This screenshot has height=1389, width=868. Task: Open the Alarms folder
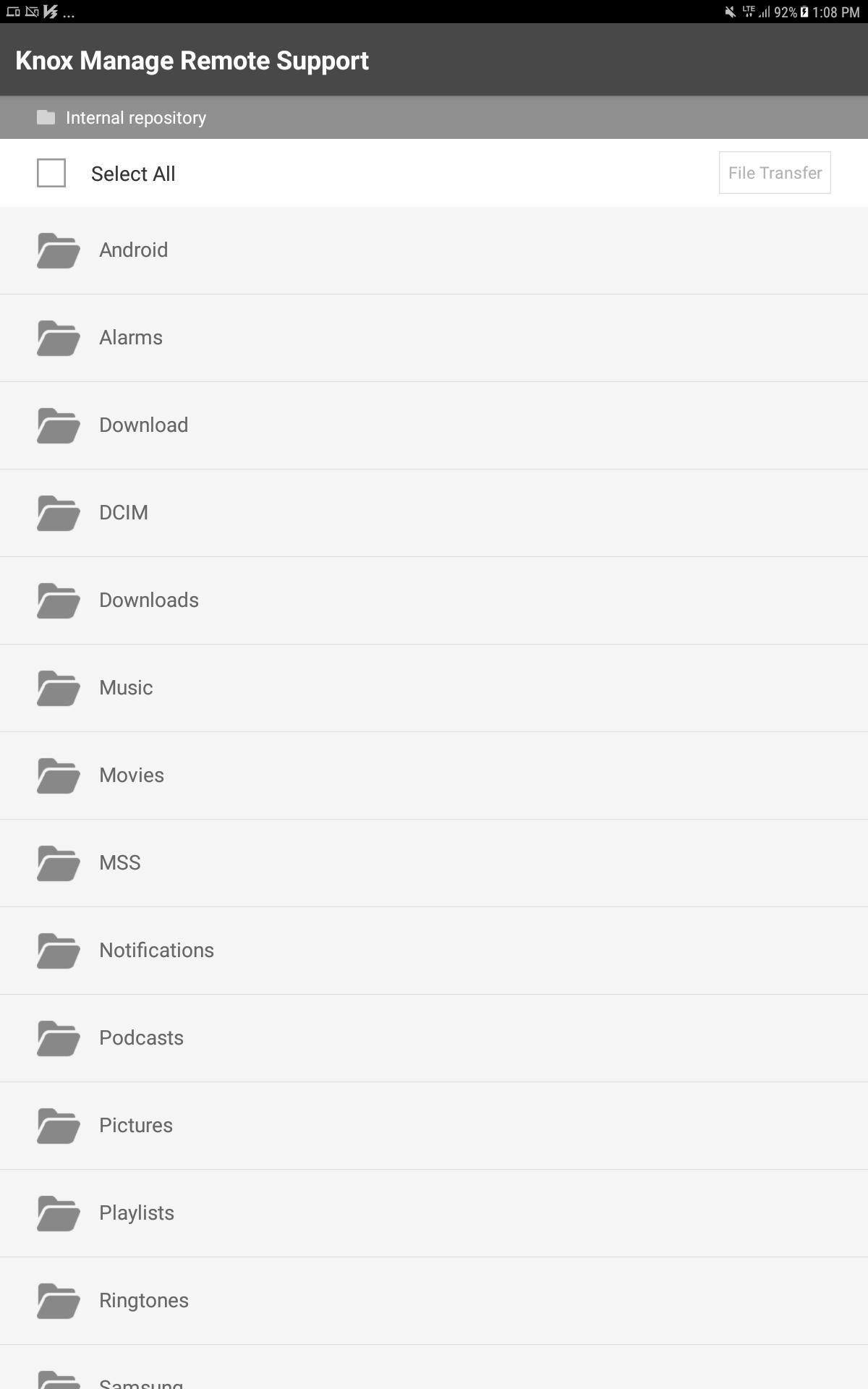[434, 338]
